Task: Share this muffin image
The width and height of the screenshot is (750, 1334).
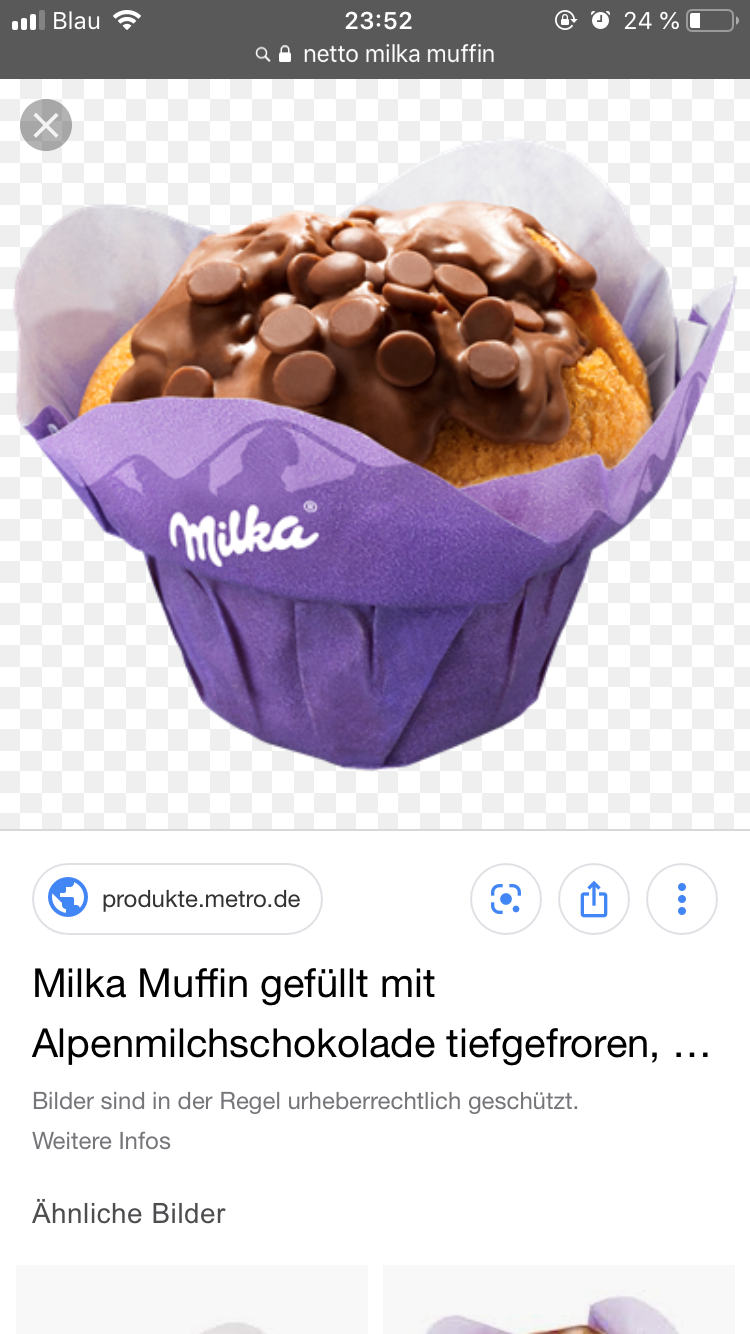Action: [594, 899]
